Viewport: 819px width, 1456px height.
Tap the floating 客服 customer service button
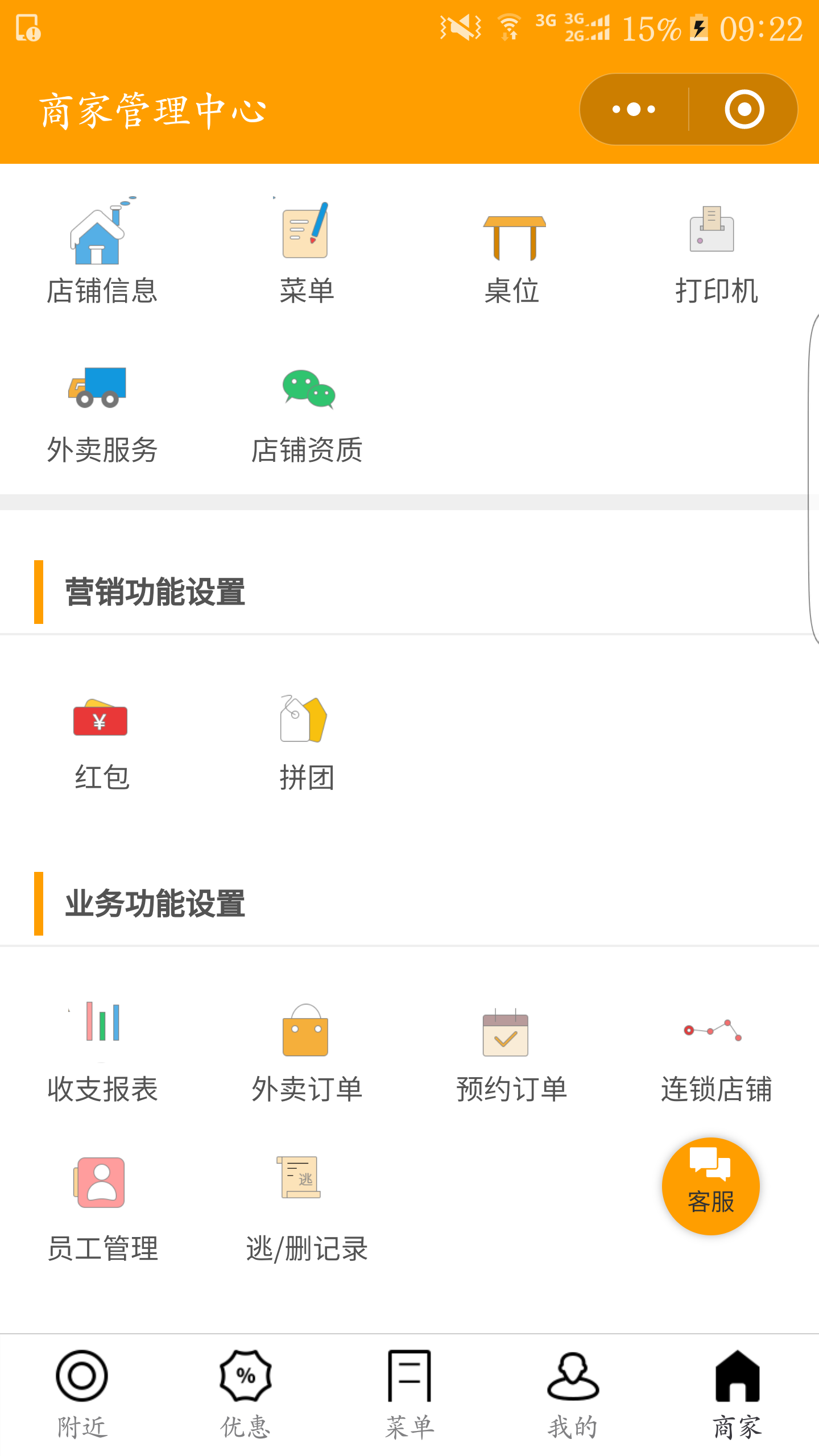pos(709,1186)
